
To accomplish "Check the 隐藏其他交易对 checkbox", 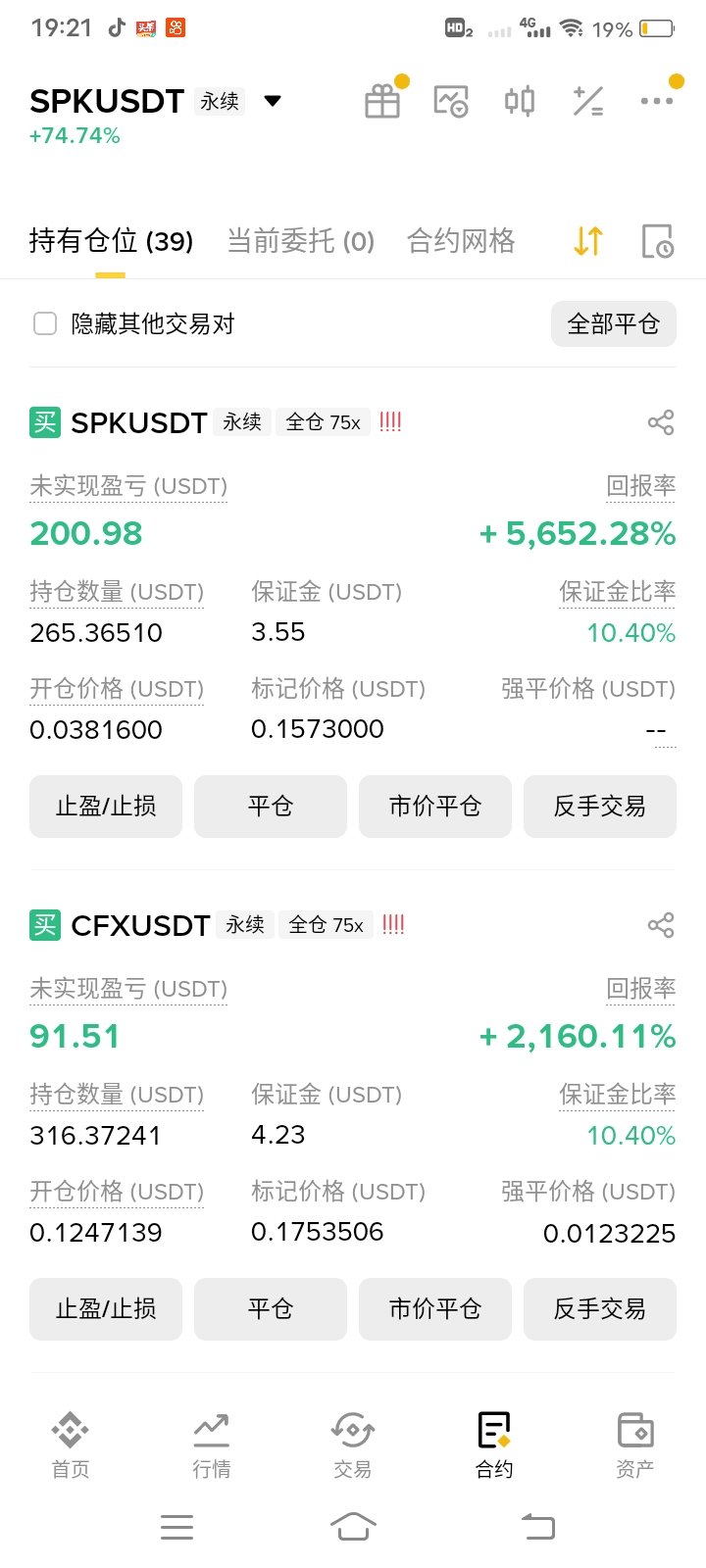I will (x=45, y=323).
